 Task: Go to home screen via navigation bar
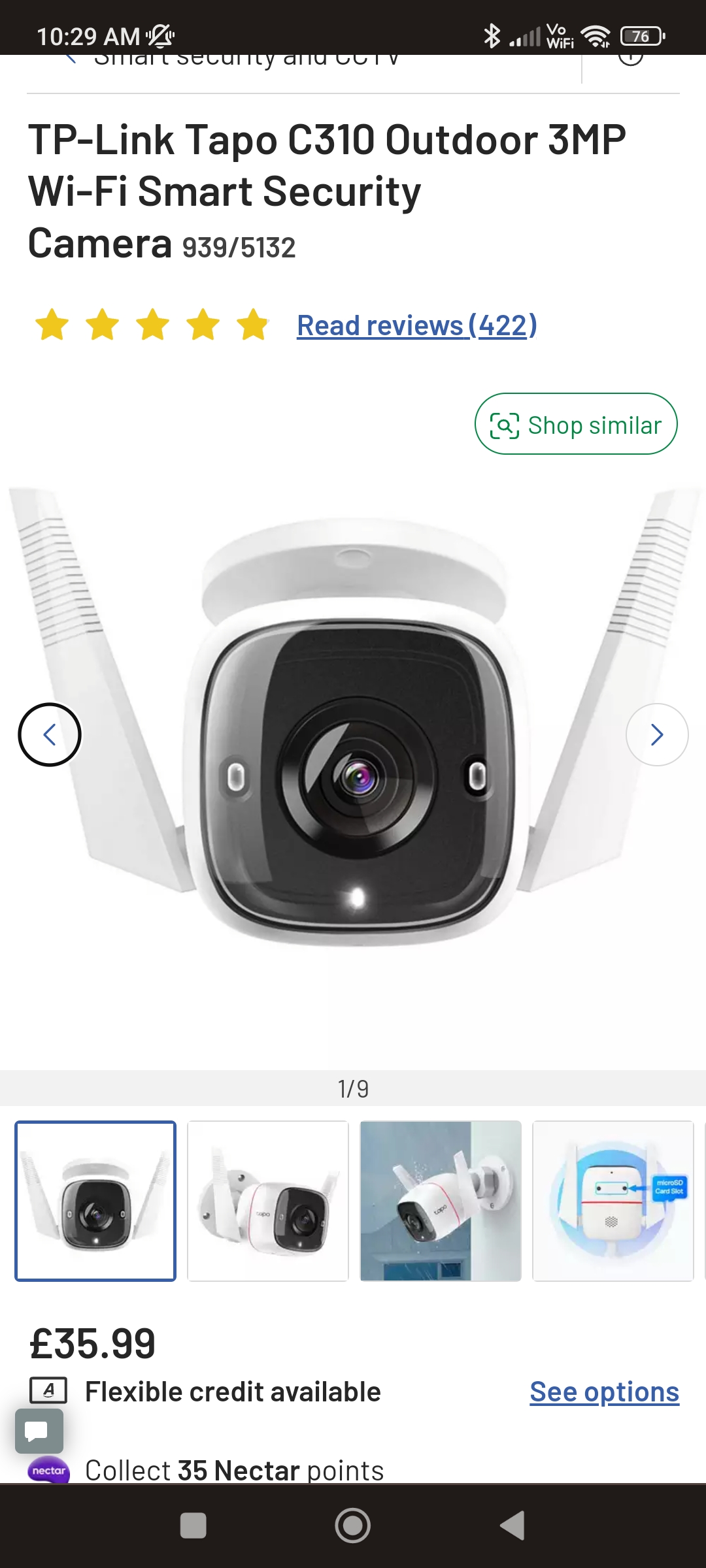tap(353, 1526)
